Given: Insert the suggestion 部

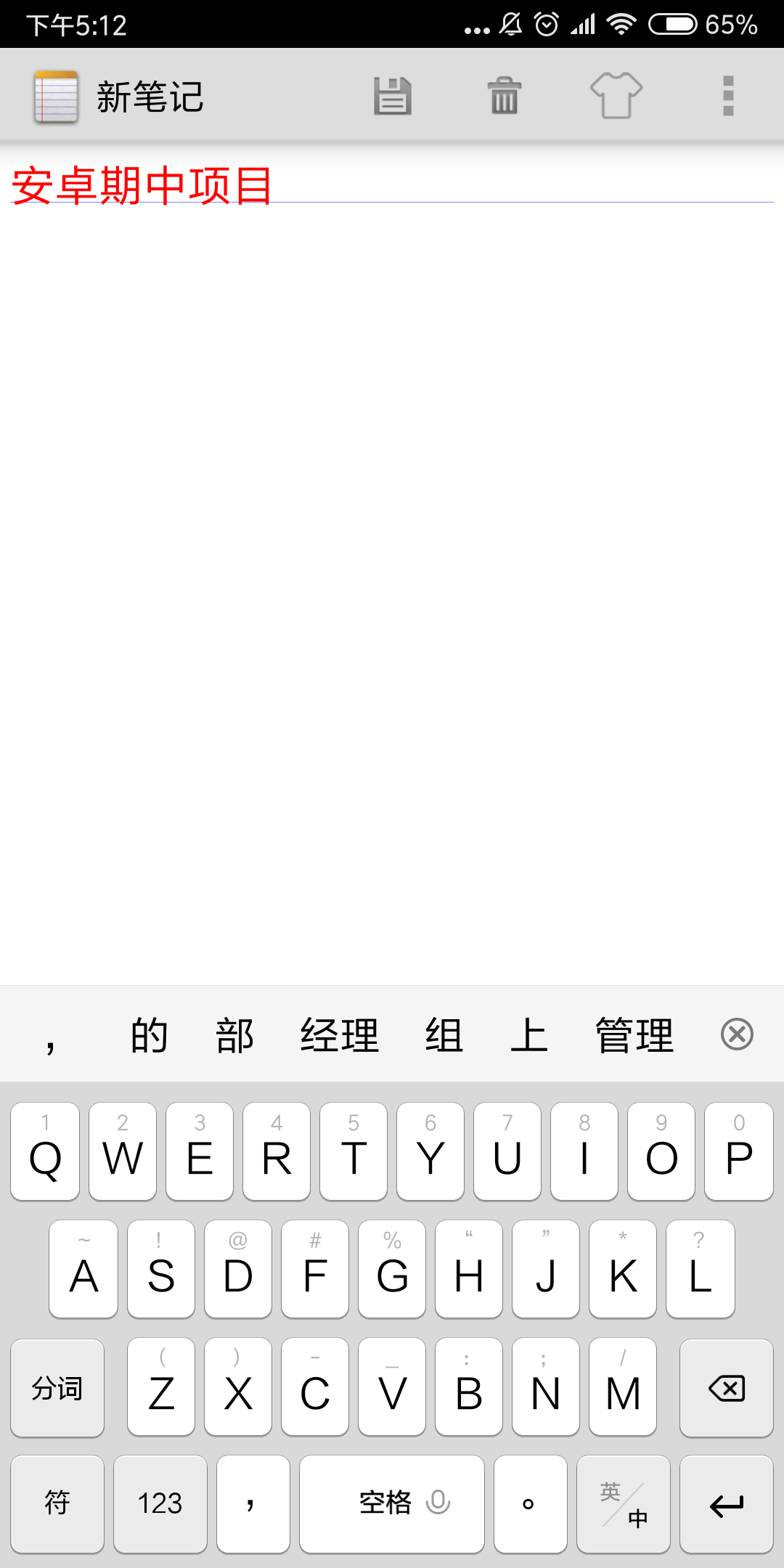Looking at the screenshot, I should coord(234,1035).
